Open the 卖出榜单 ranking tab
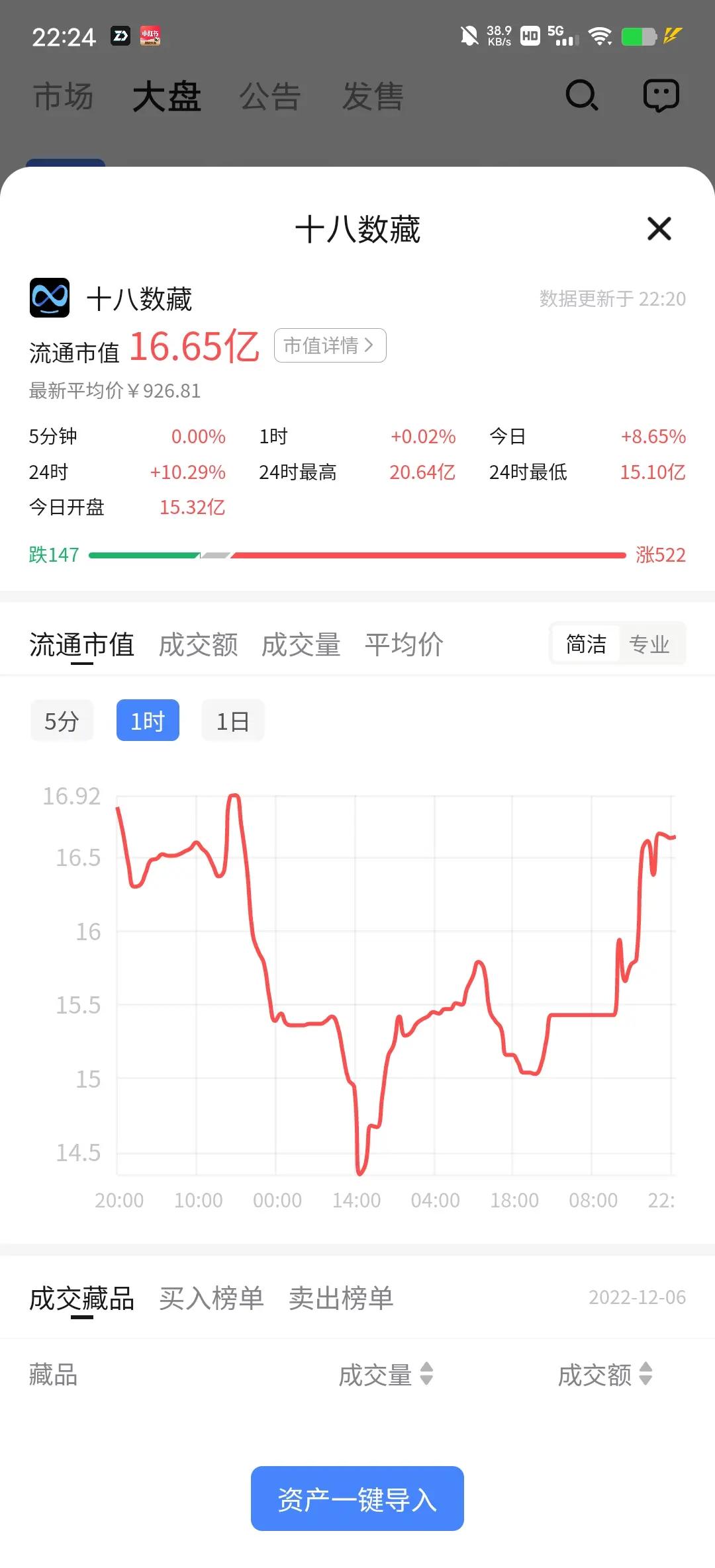This screenshot has width=715, height=1568. click(342, 1297)
